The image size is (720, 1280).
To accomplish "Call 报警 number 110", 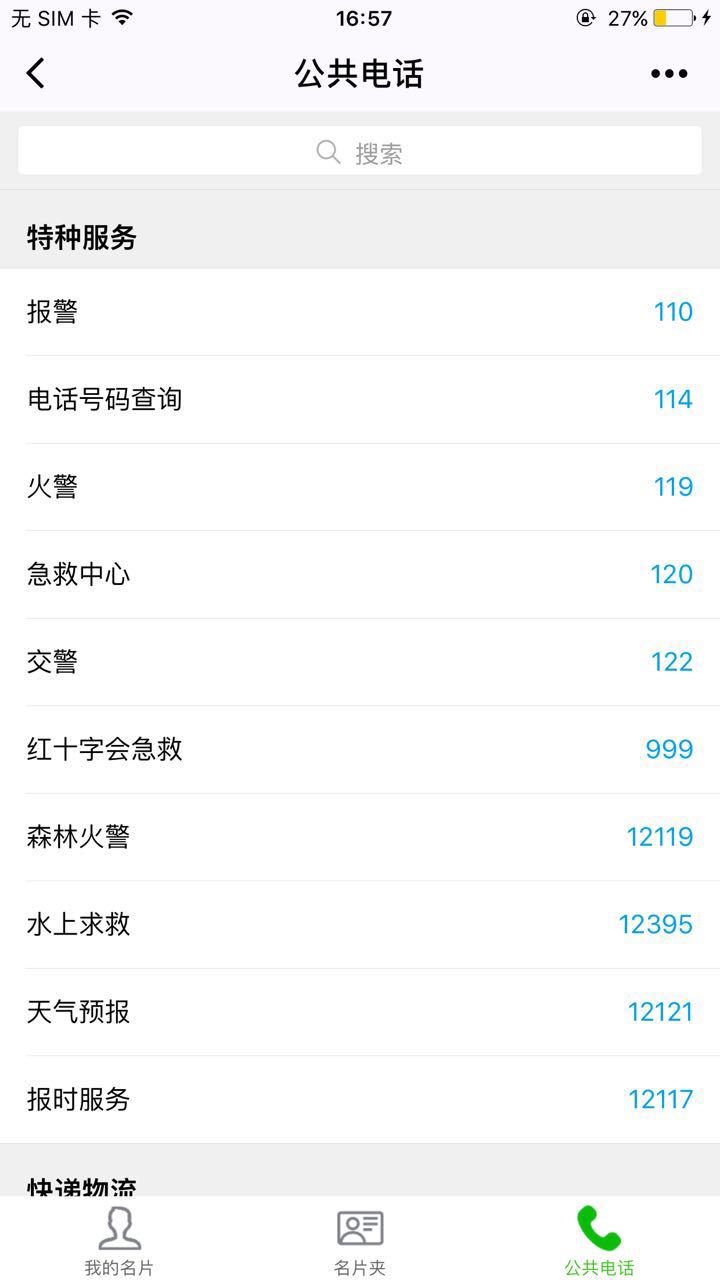I will click(x=360, y=312).
